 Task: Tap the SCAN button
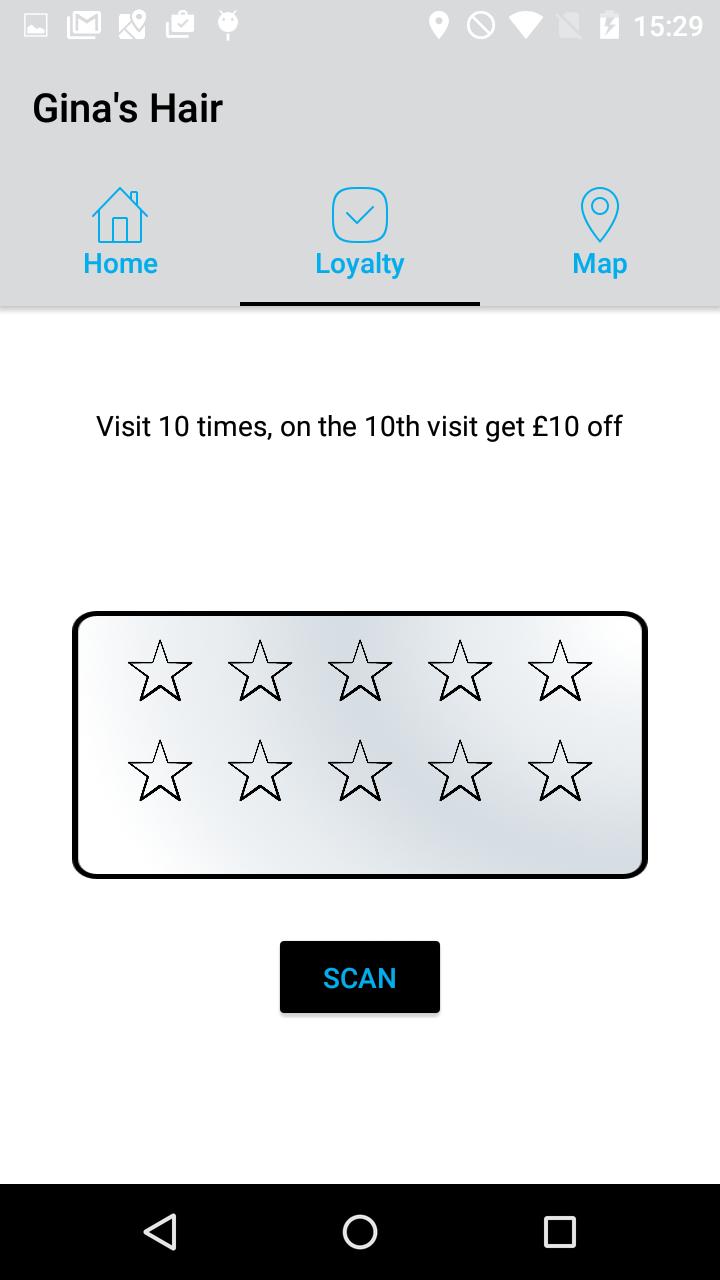point(359,977)
